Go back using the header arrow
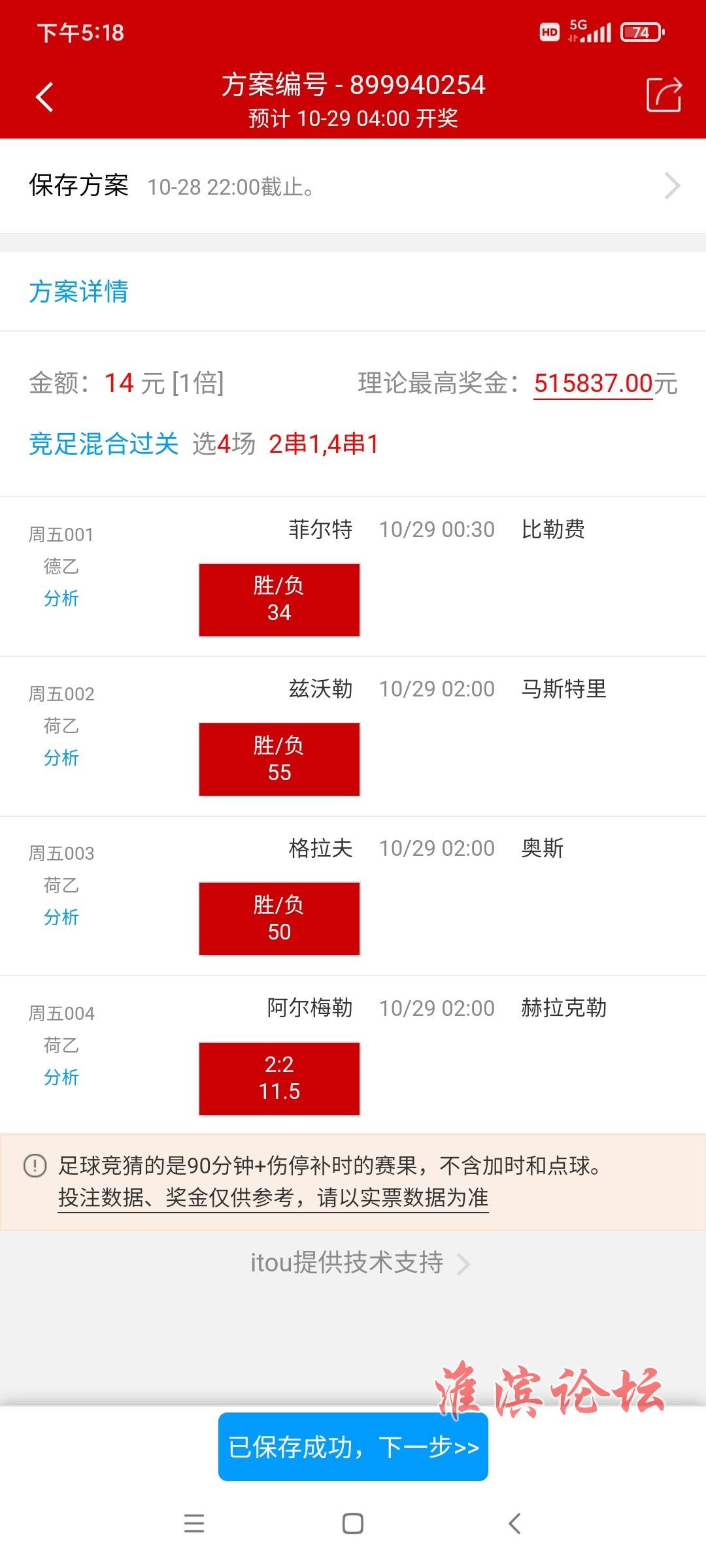Viewport: 706px width, 1568px height. [44, 98]
